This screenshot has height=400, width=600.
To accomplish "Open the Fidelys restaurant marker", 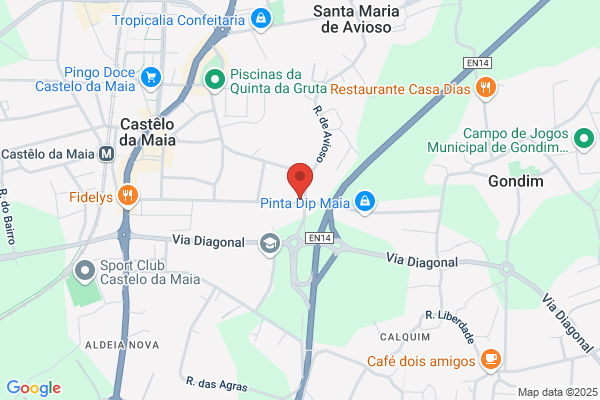I will pyautogui.click(x=128, y=197).
